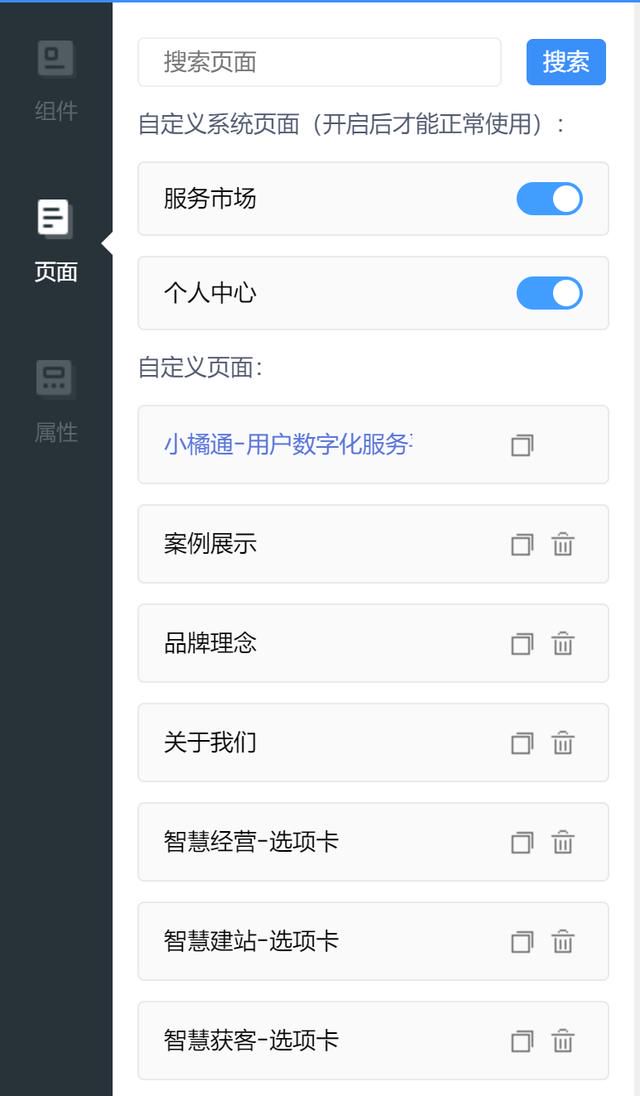This screenshot has width=640, height=1096.
Task: Delete the 案例展示 page
Action: (x=562, y=545)
